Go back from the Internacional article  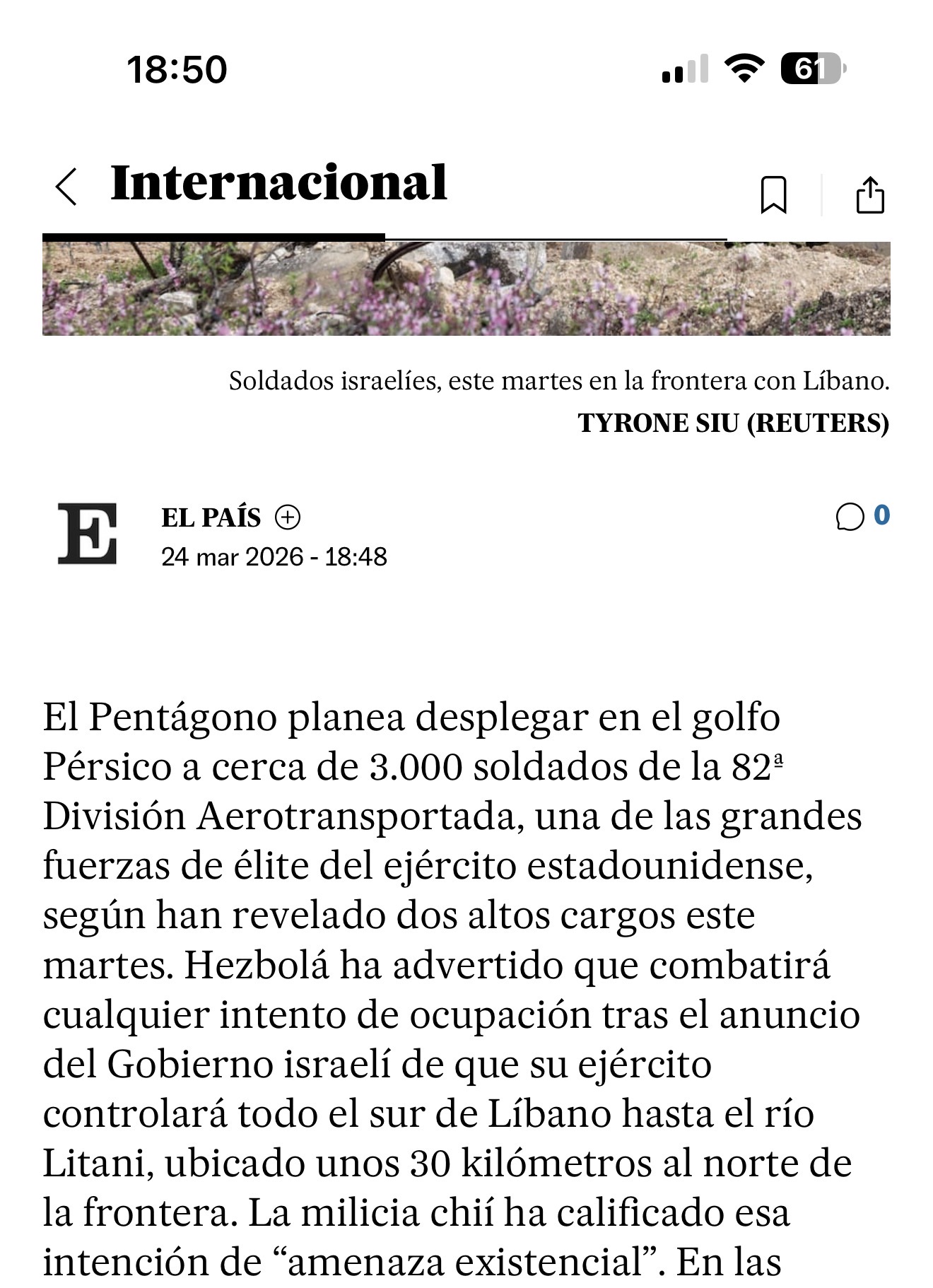(x=66, y=187)
